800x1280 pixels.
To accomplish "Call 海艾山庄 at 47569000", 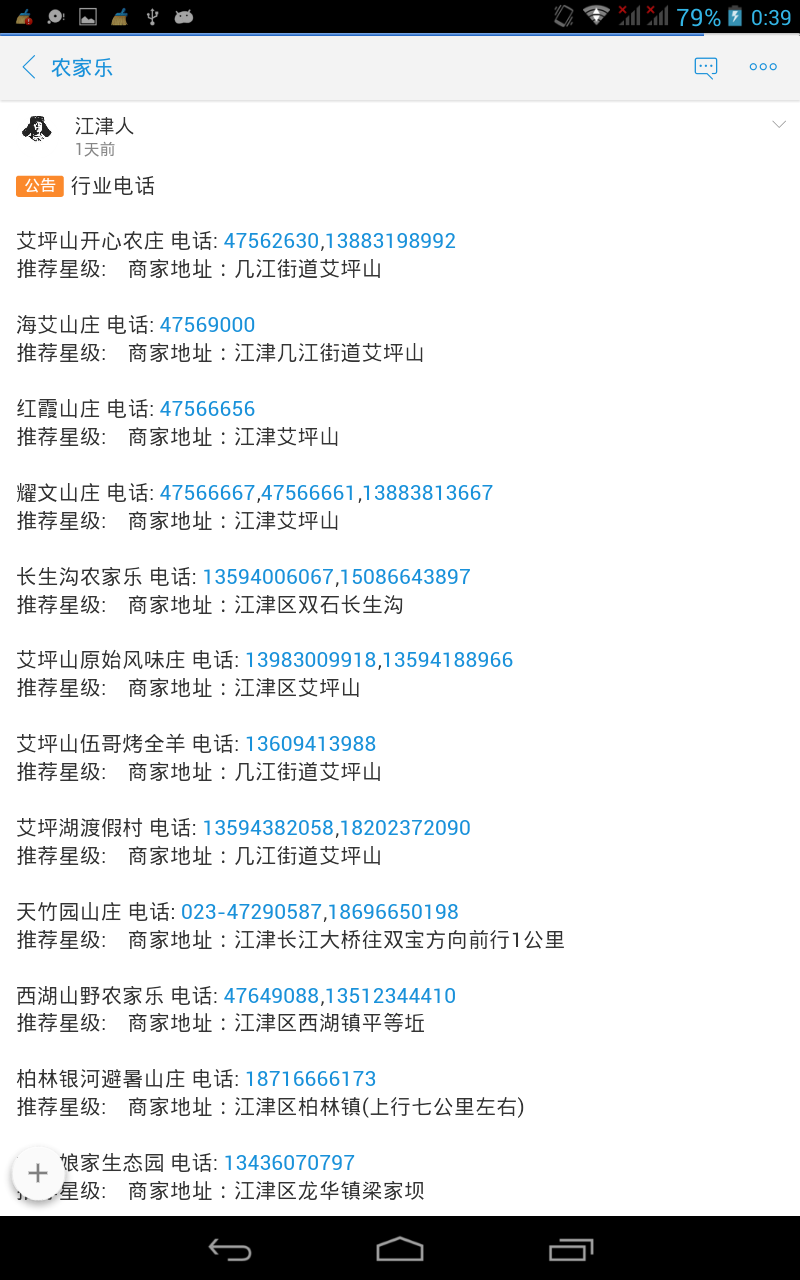I will [x=207, y=325].
